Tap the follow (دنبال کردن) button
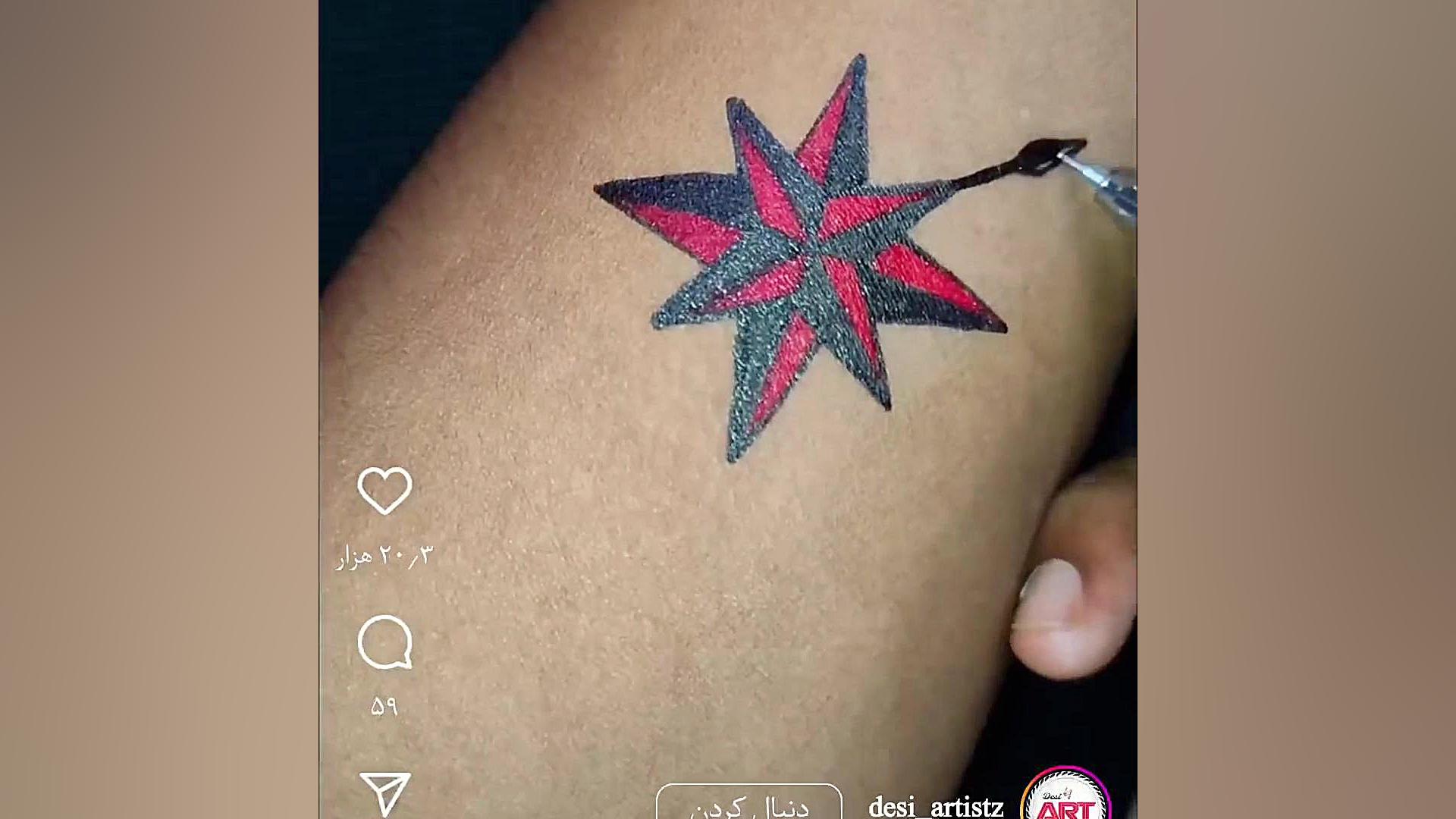Viewport: 1456px width, 819px height. (748, 804)
